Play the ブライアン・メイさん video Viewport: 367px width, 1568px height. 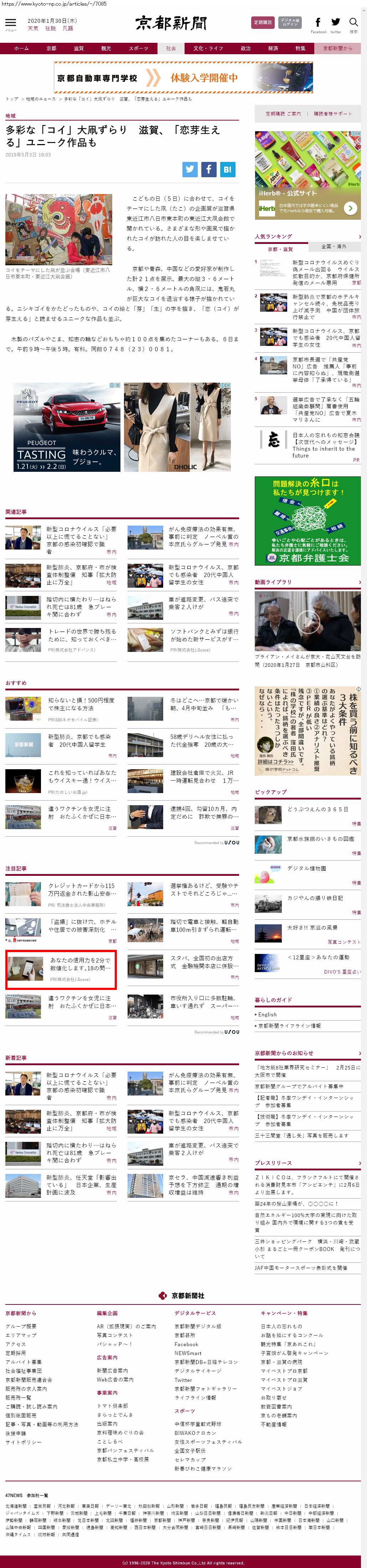[x=307, y=621]
